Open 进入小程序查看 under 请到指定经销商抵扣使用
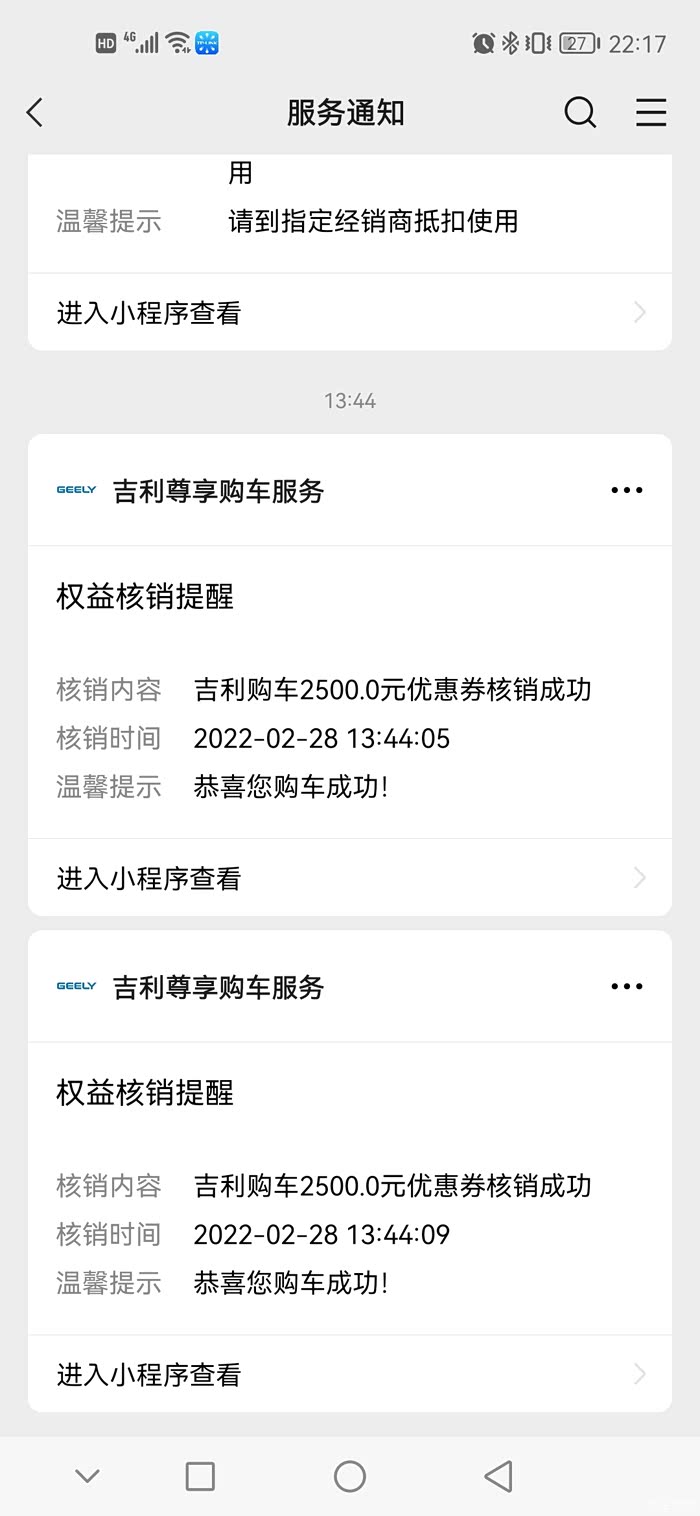 coord(349,313)
